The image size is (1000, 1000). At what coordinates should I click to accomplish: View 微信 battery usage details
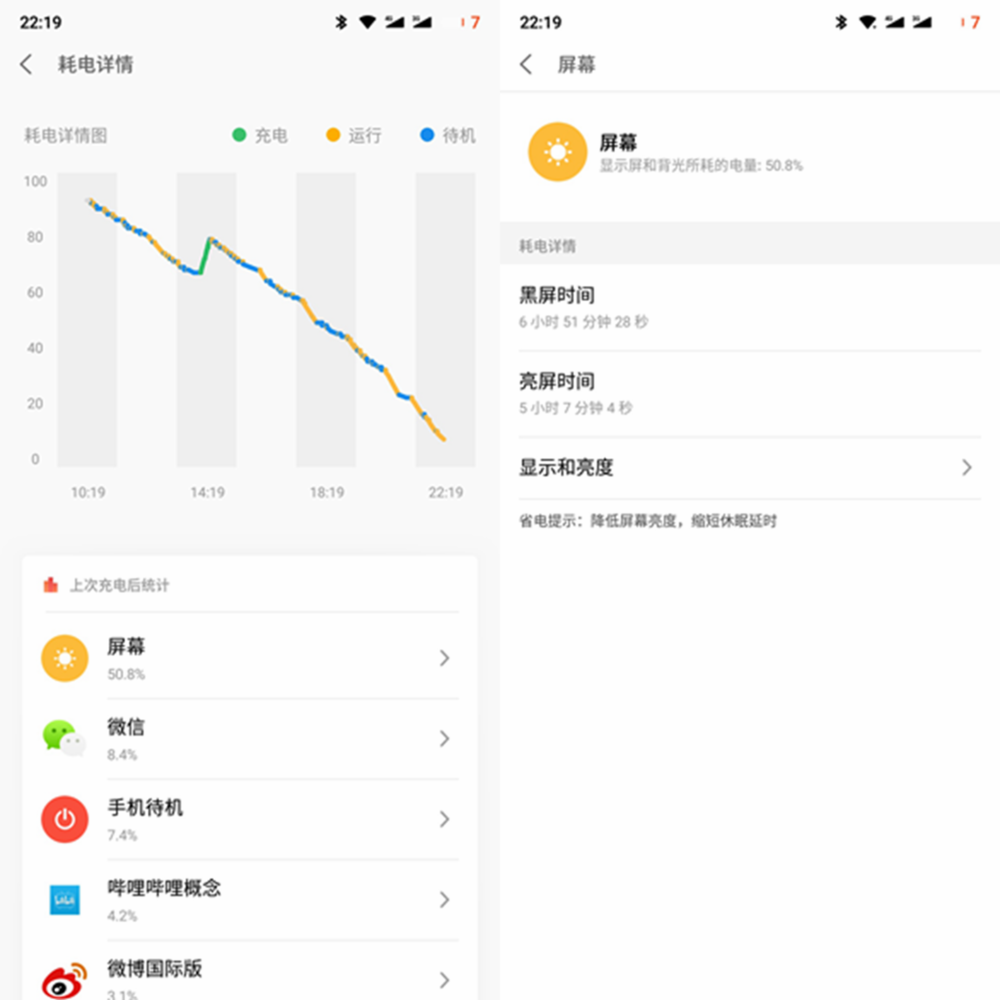249,739
